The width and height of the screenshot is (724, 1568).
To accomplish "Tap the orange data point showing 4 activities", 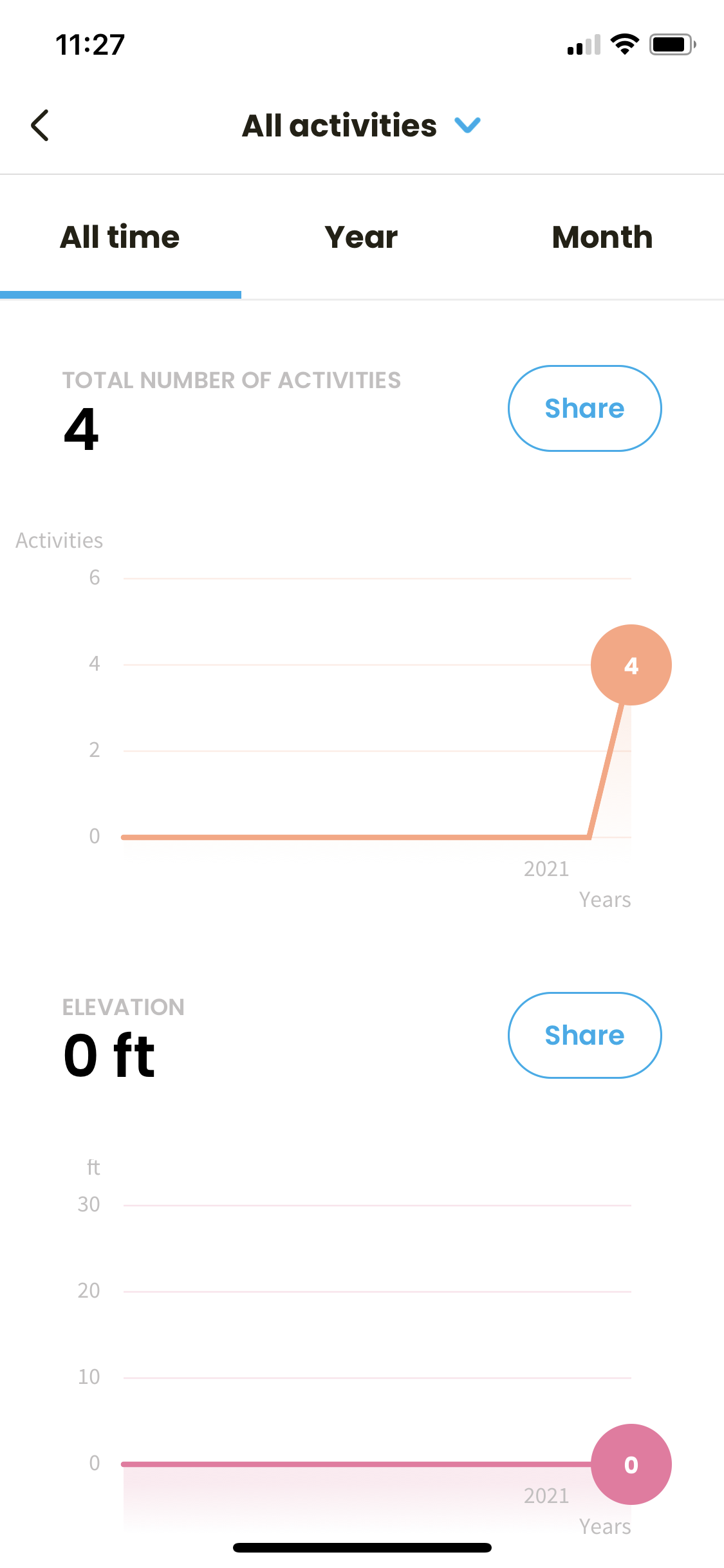I will [631, 665].
